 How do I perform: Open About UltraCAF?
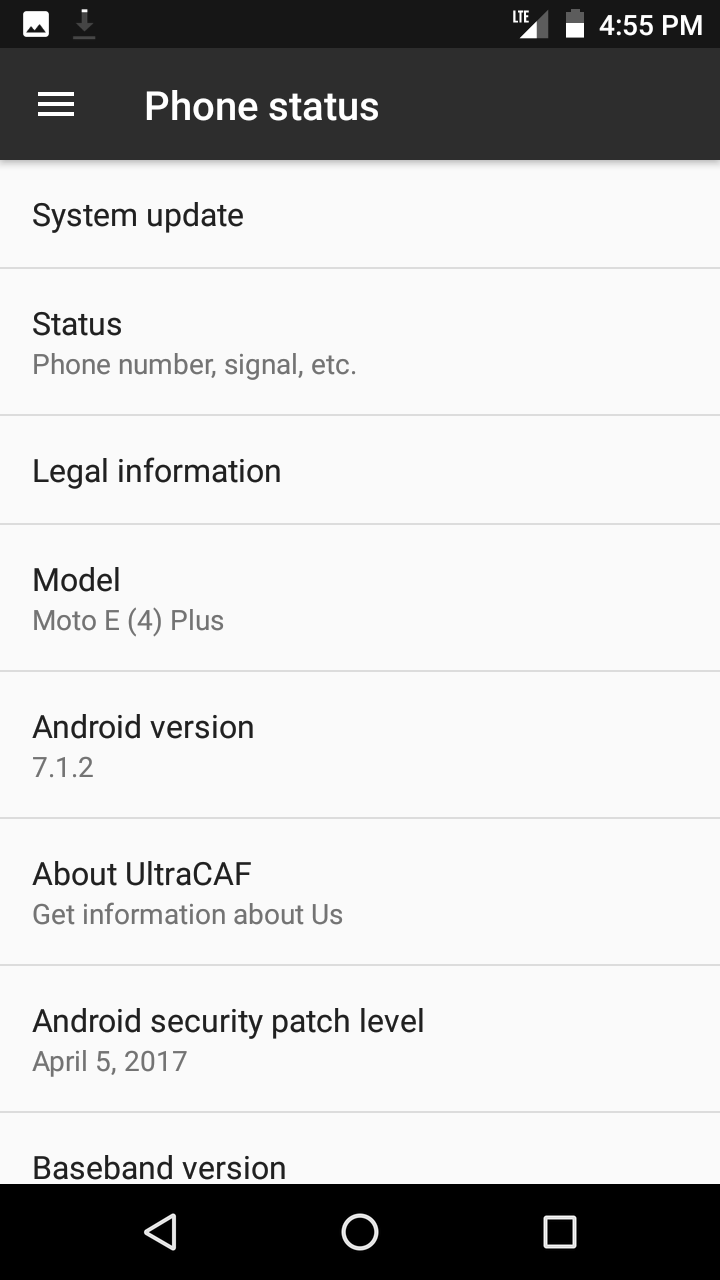(x=360, y=892)
